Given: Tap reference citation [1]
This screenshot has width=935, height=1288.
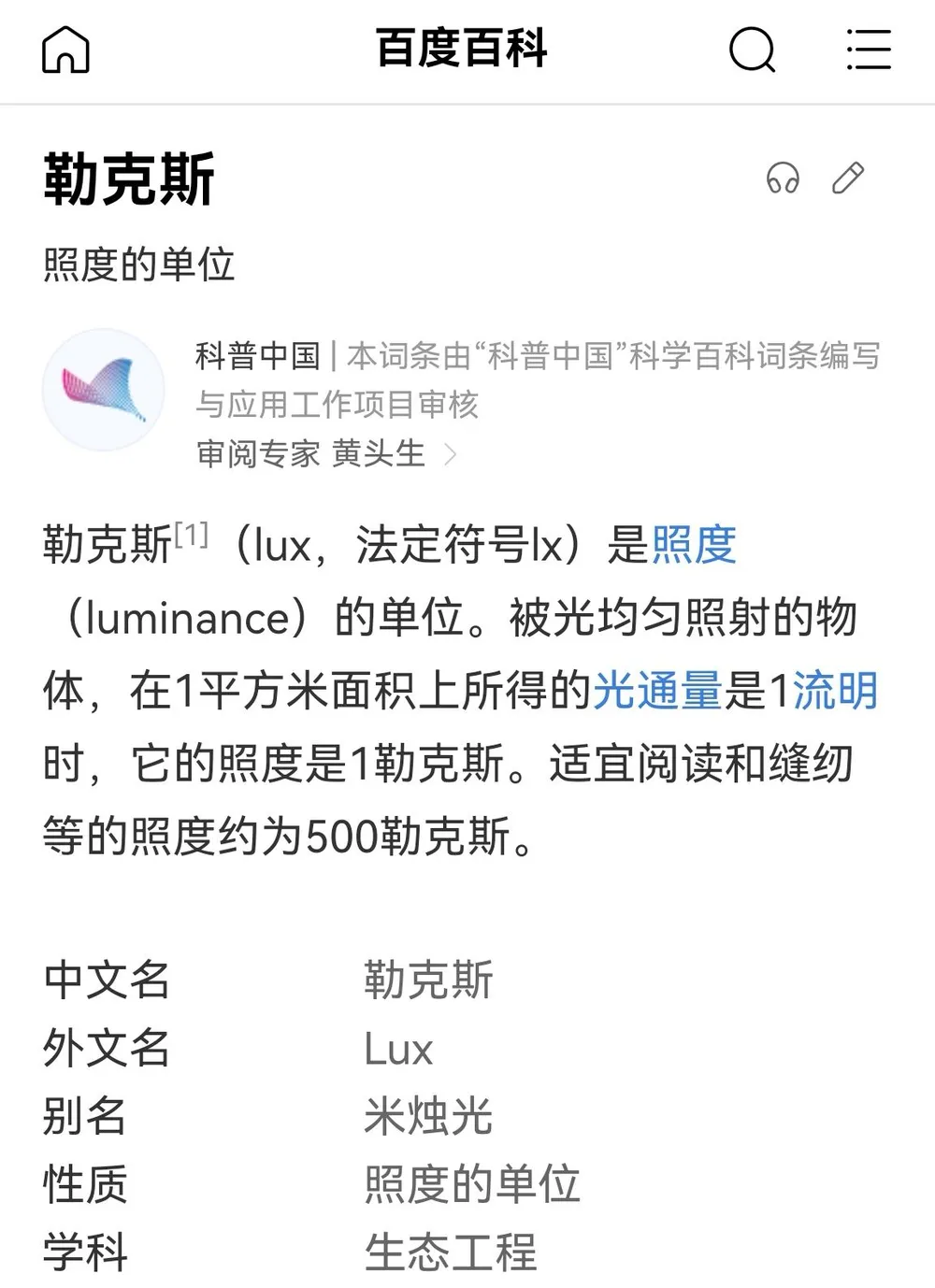Looking at the screenshot, I should [192, 536].
